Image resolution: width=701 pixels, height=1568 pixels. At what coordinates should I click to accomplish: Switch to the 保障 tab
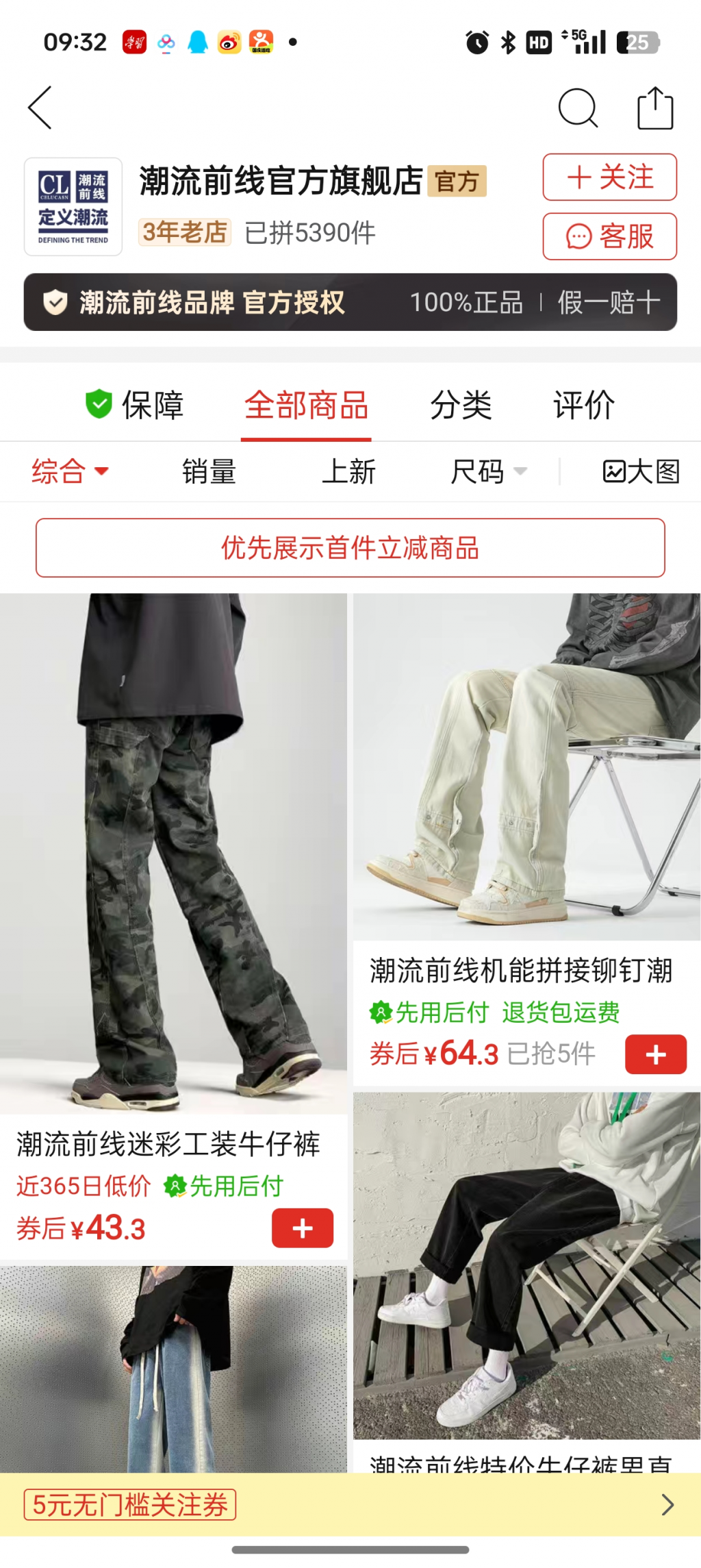[x=135, y=404]
